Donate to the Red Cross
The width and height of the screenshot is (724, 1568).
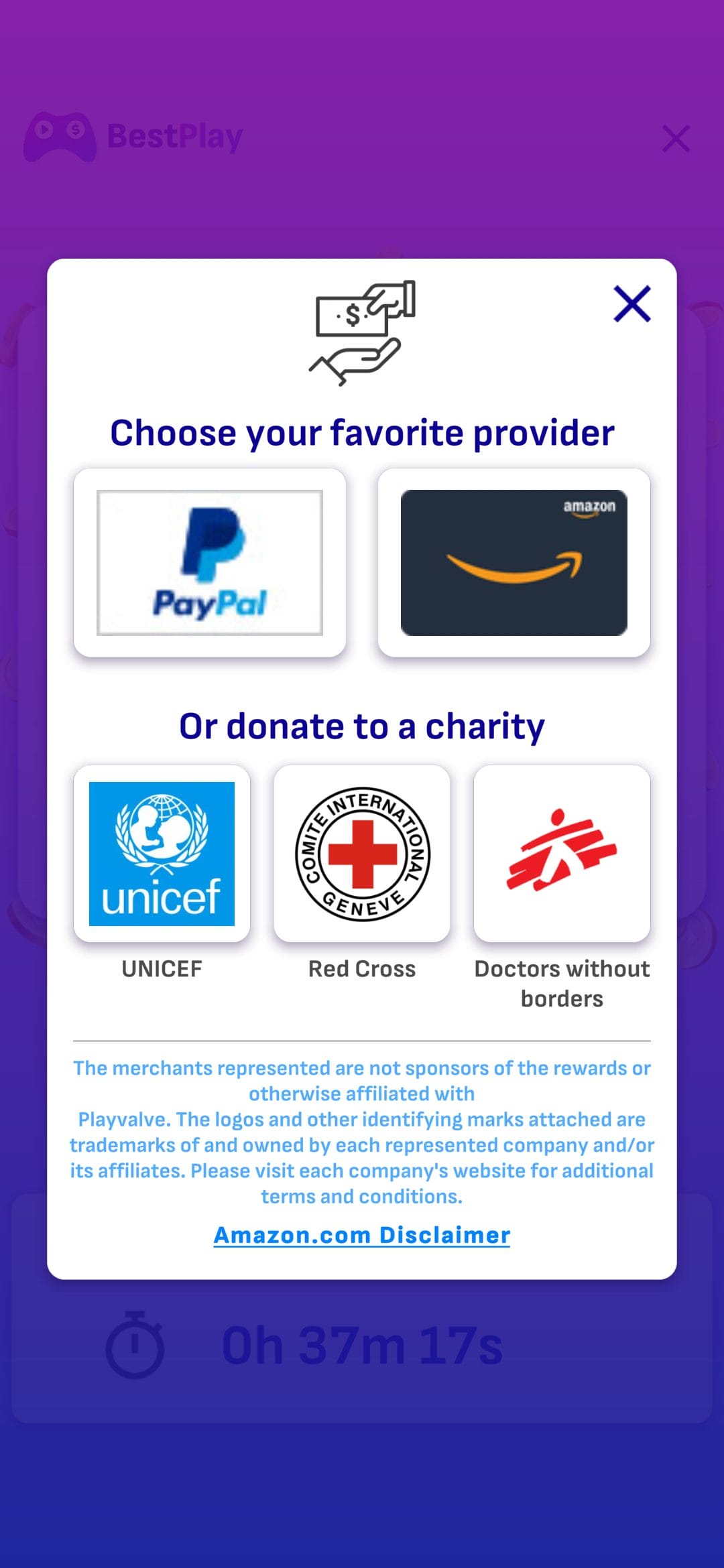pos(362,854)
